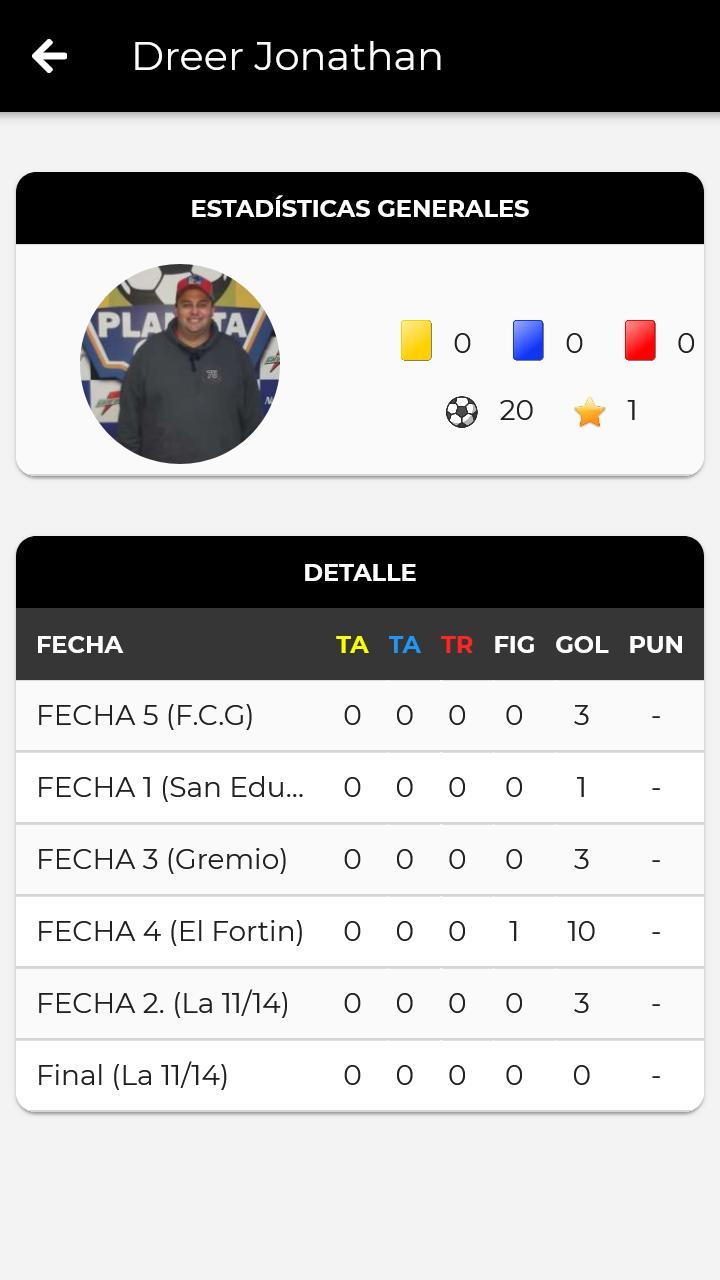Viewport: 720px width, 1280px height.
Task: Select the yellow card icon
Action: click(x=416, y=341)
